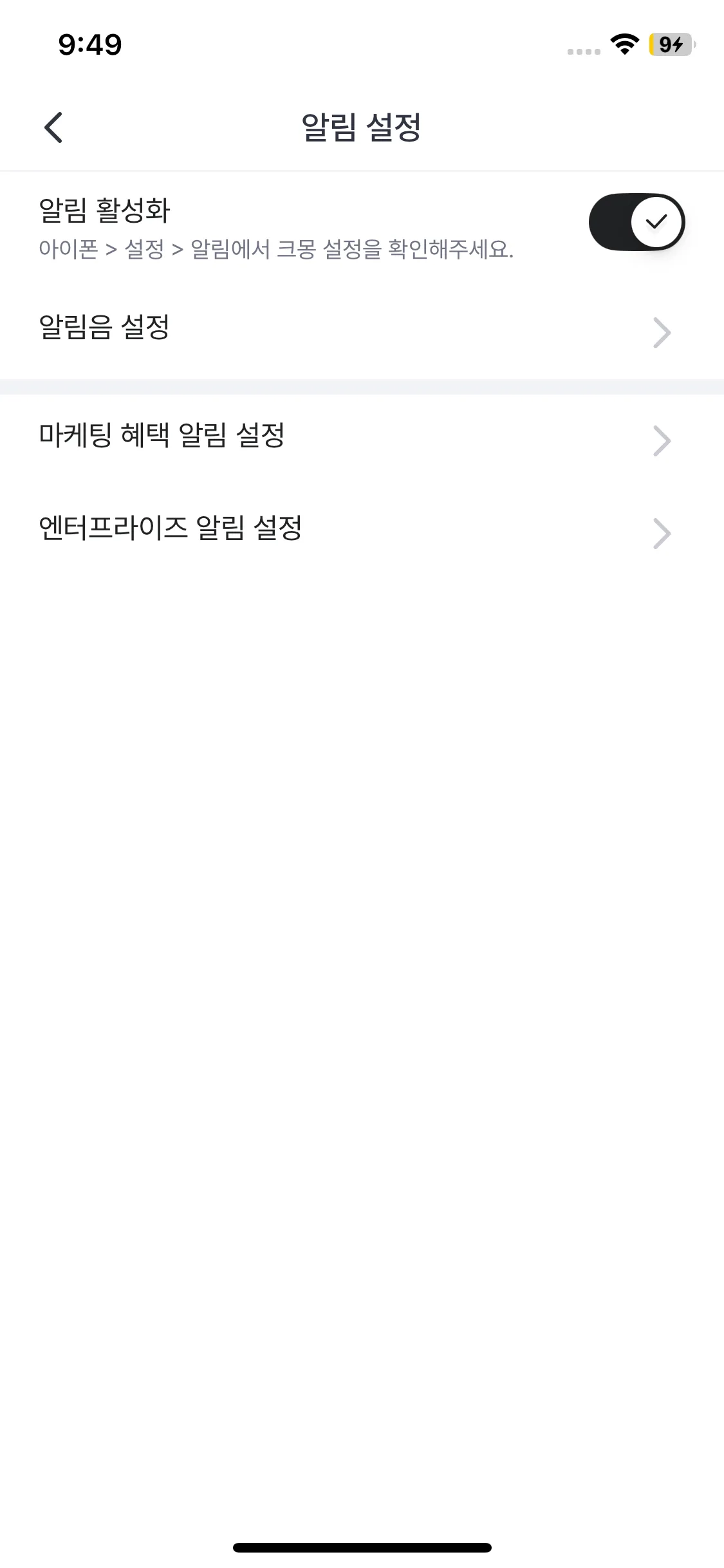Tap the clock showing 9:49
The height and width of the screenshot is (1568, 724).
pos(90,44)
